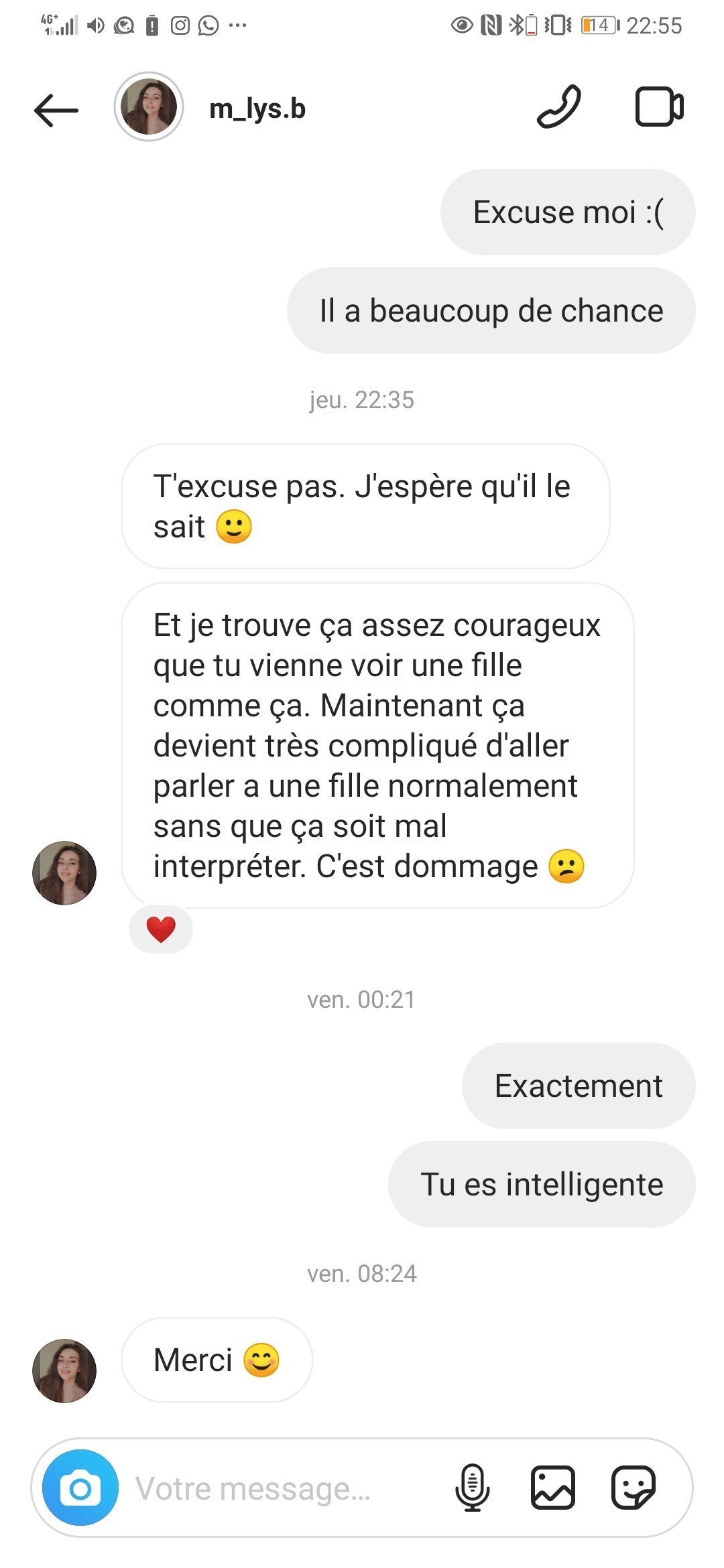Screen dimensions: 724x1568
Task: Open the sticker picker icon
Action: coord(633,1488)
